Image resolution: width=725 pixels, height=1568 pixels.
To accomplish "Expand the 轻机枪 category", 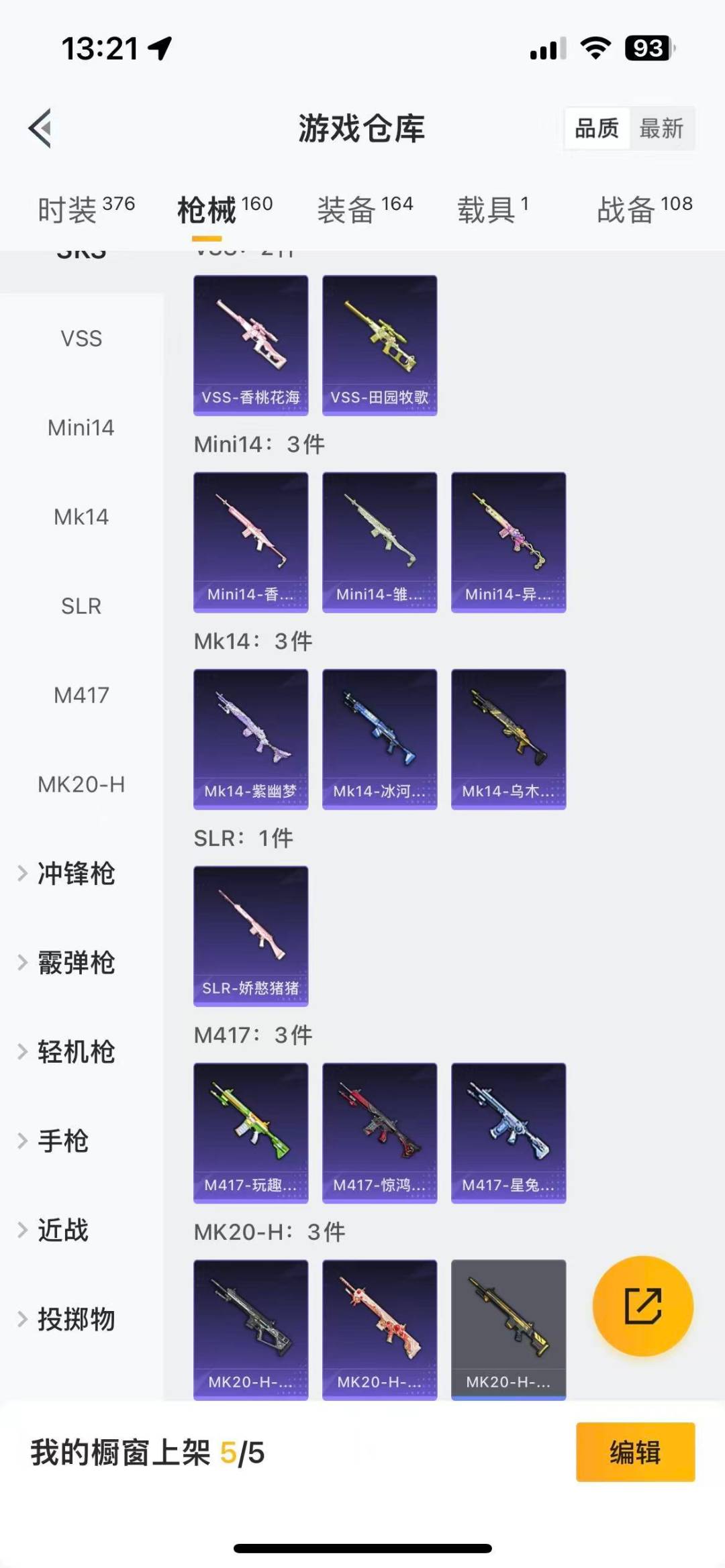I will pyautogui.click(x=75, y=1052).
